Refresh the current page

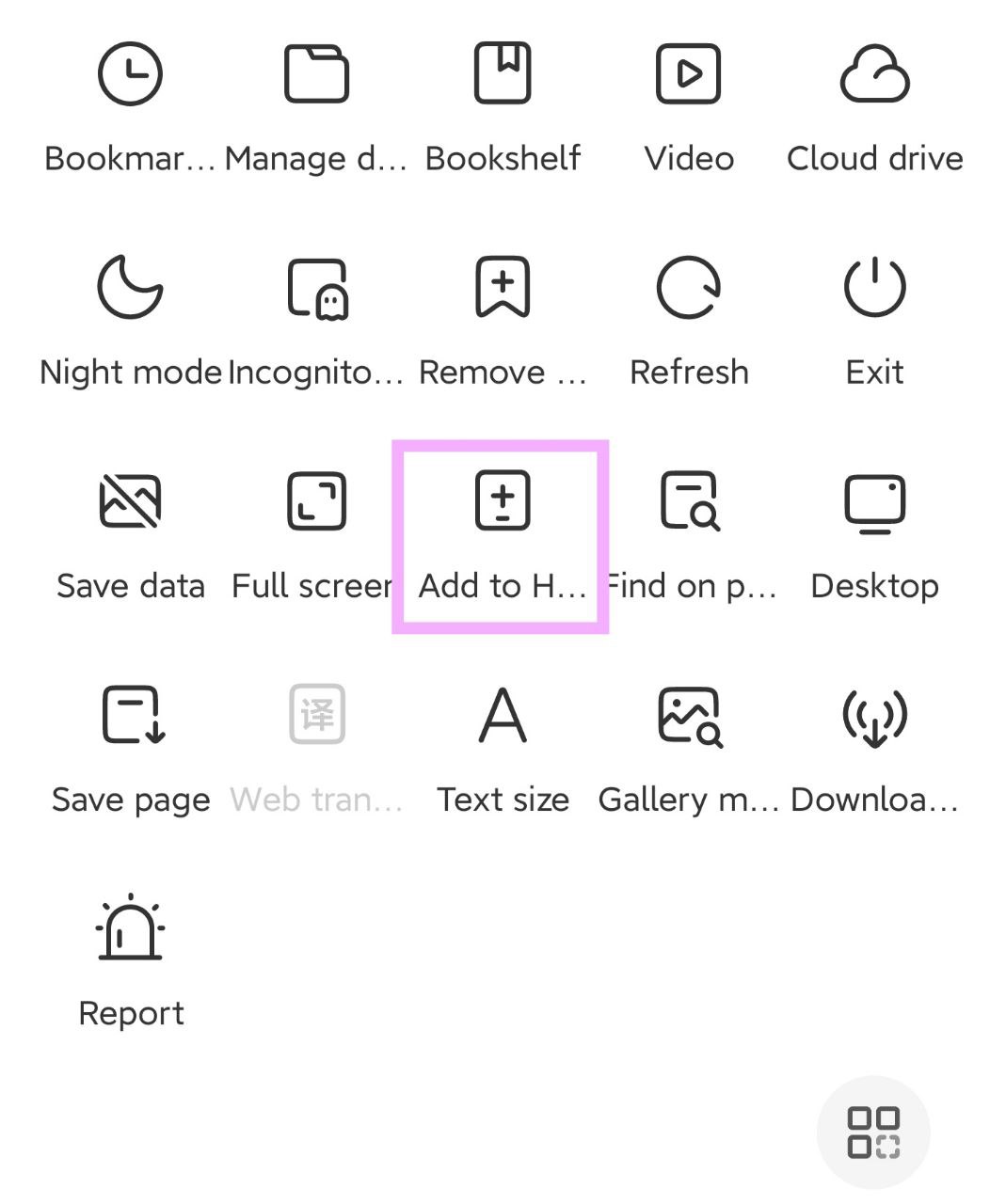pos(688,287)
